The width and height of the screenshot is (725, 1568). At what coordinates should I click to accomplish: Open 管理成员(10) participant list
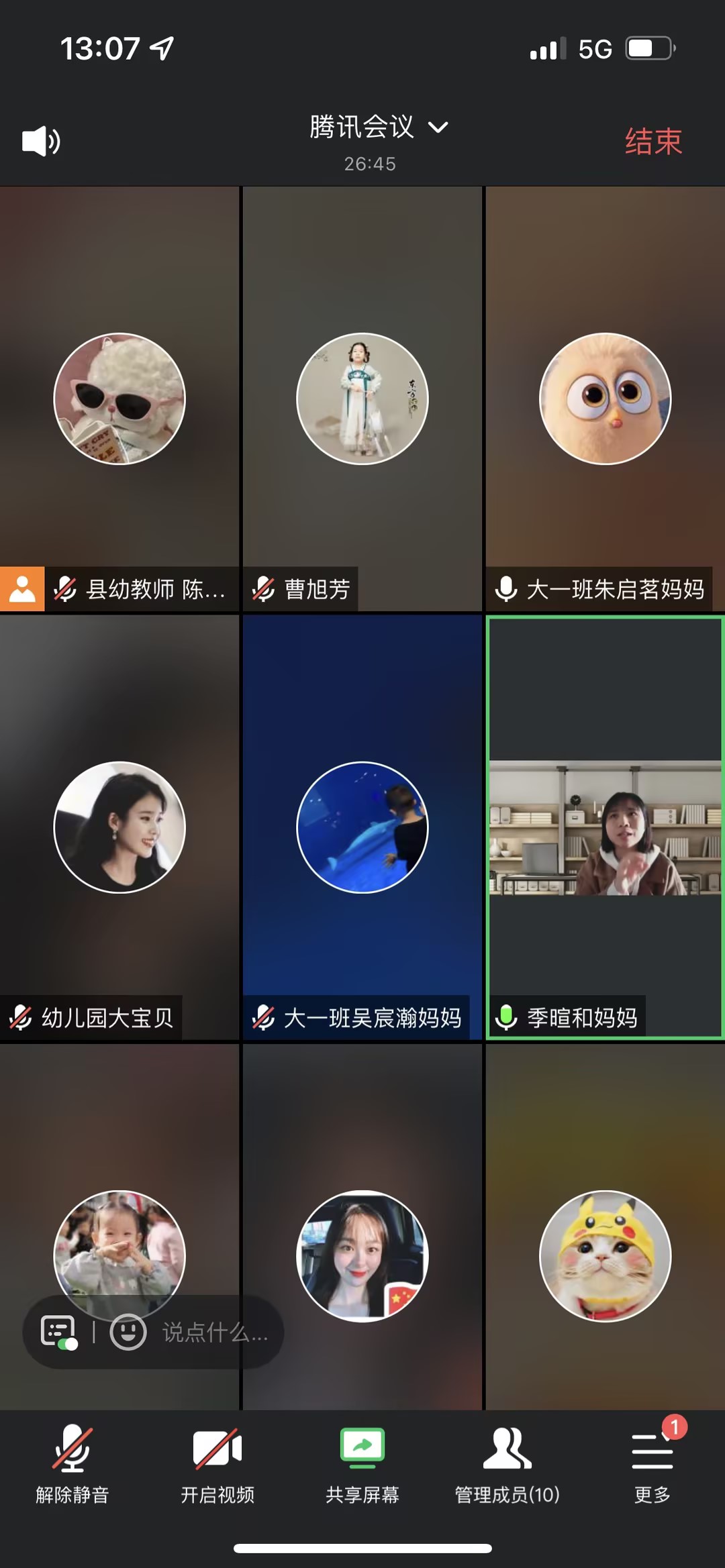coord(507,1465)
